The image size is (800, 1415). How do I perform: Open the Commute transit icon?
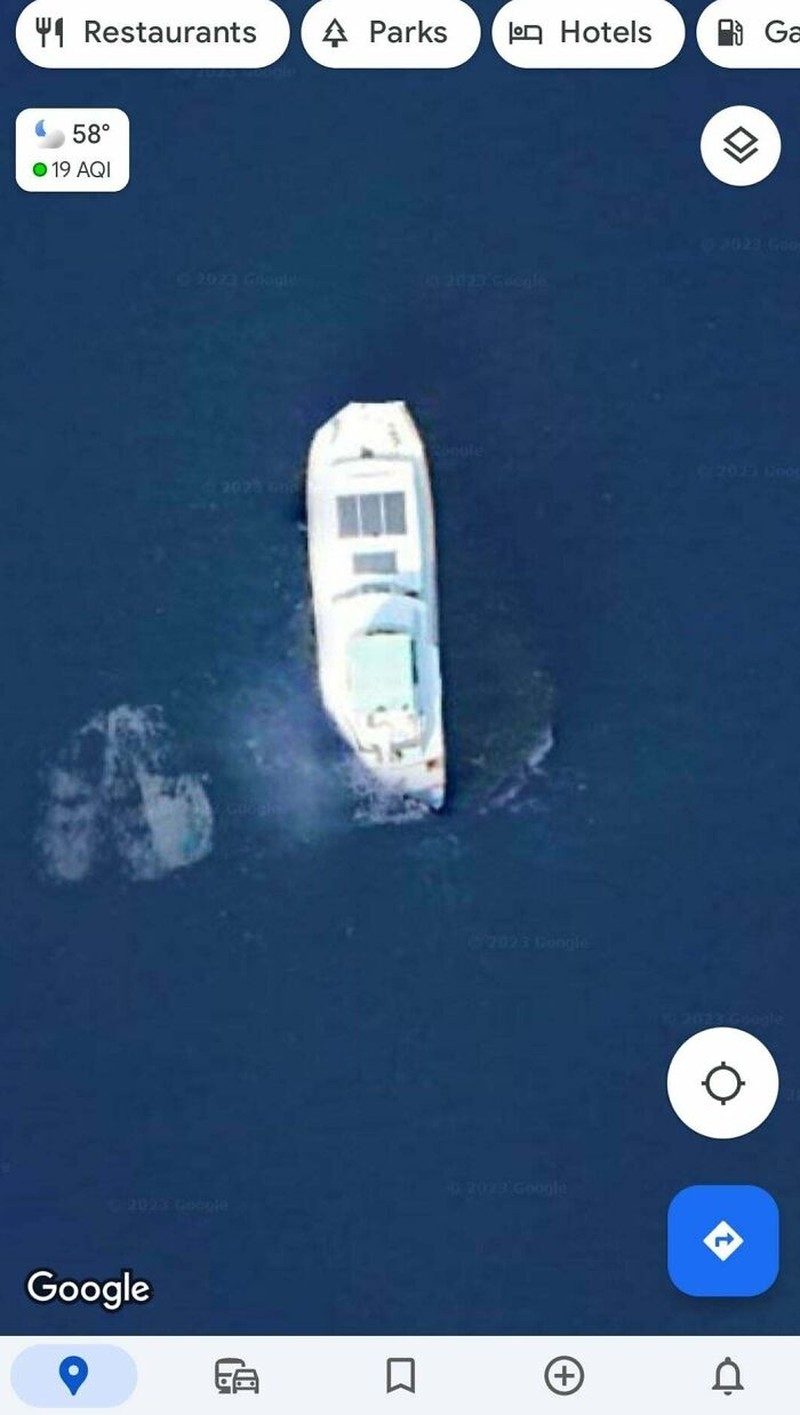234,1375
